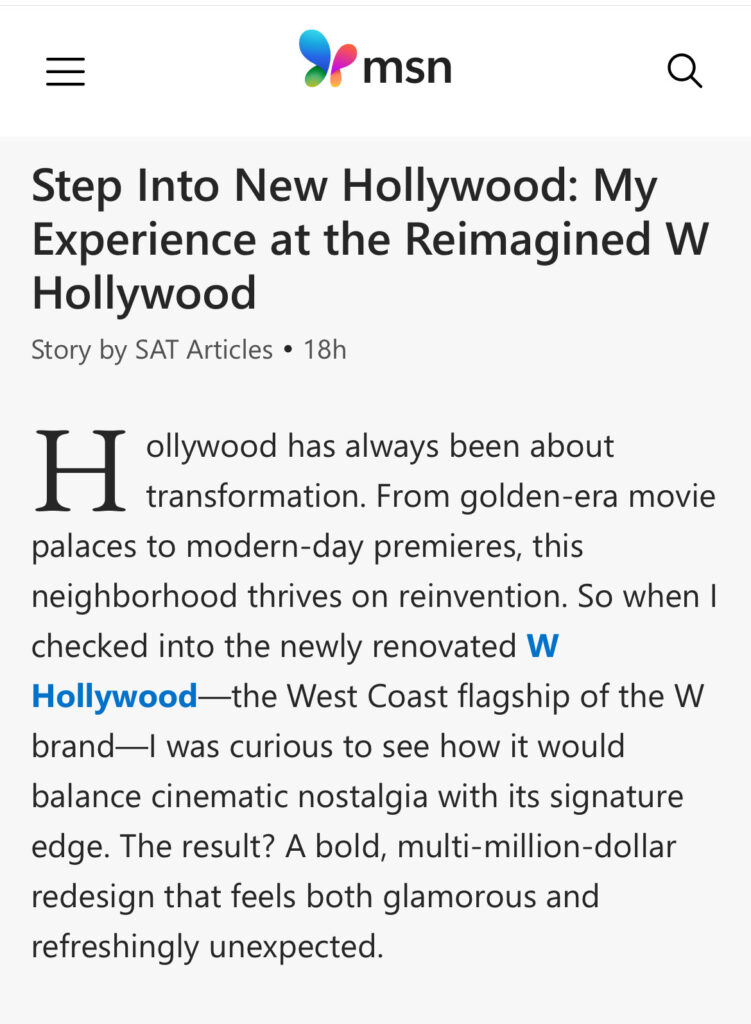
Task: Go to the MSN home logo
Action: click(375, 62)
